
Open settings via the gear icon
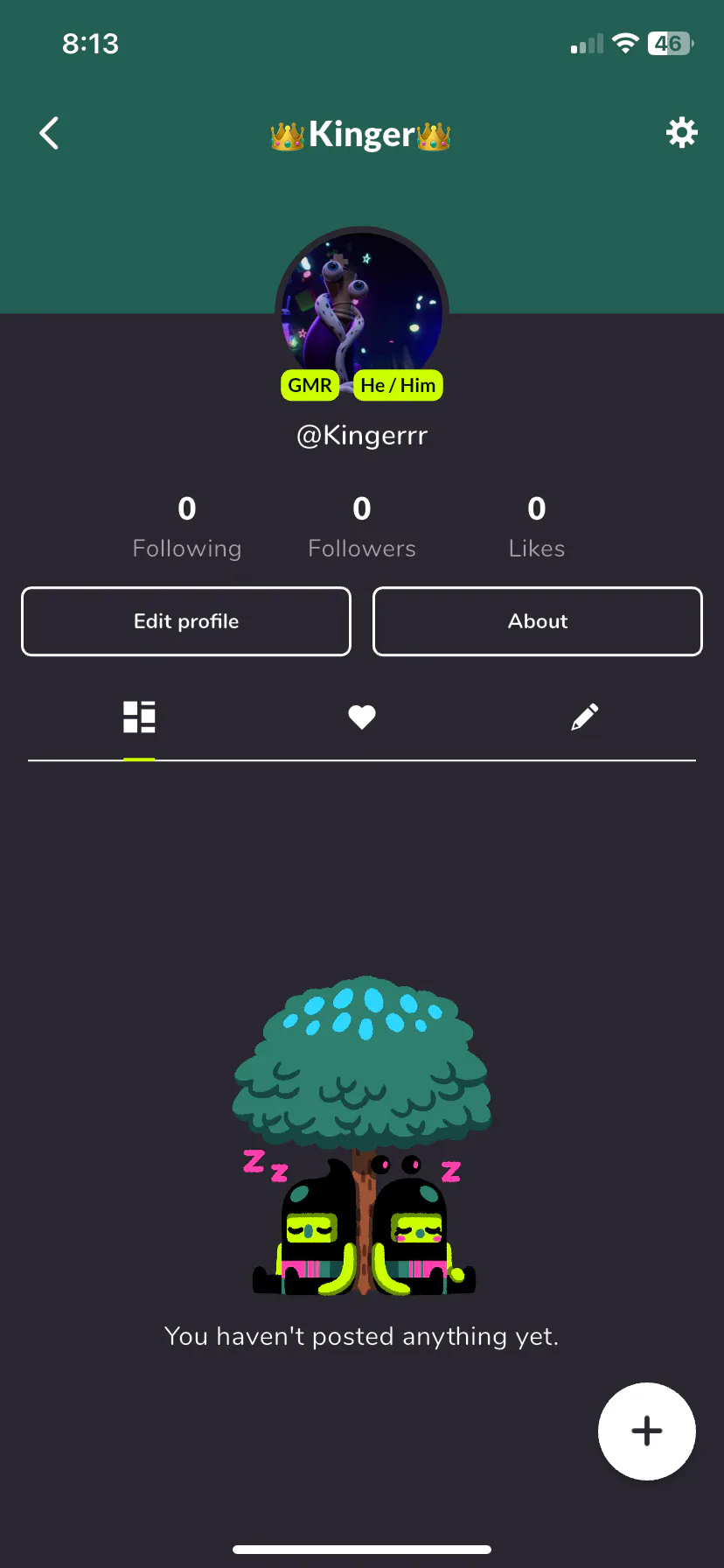(x=681, y=133)
